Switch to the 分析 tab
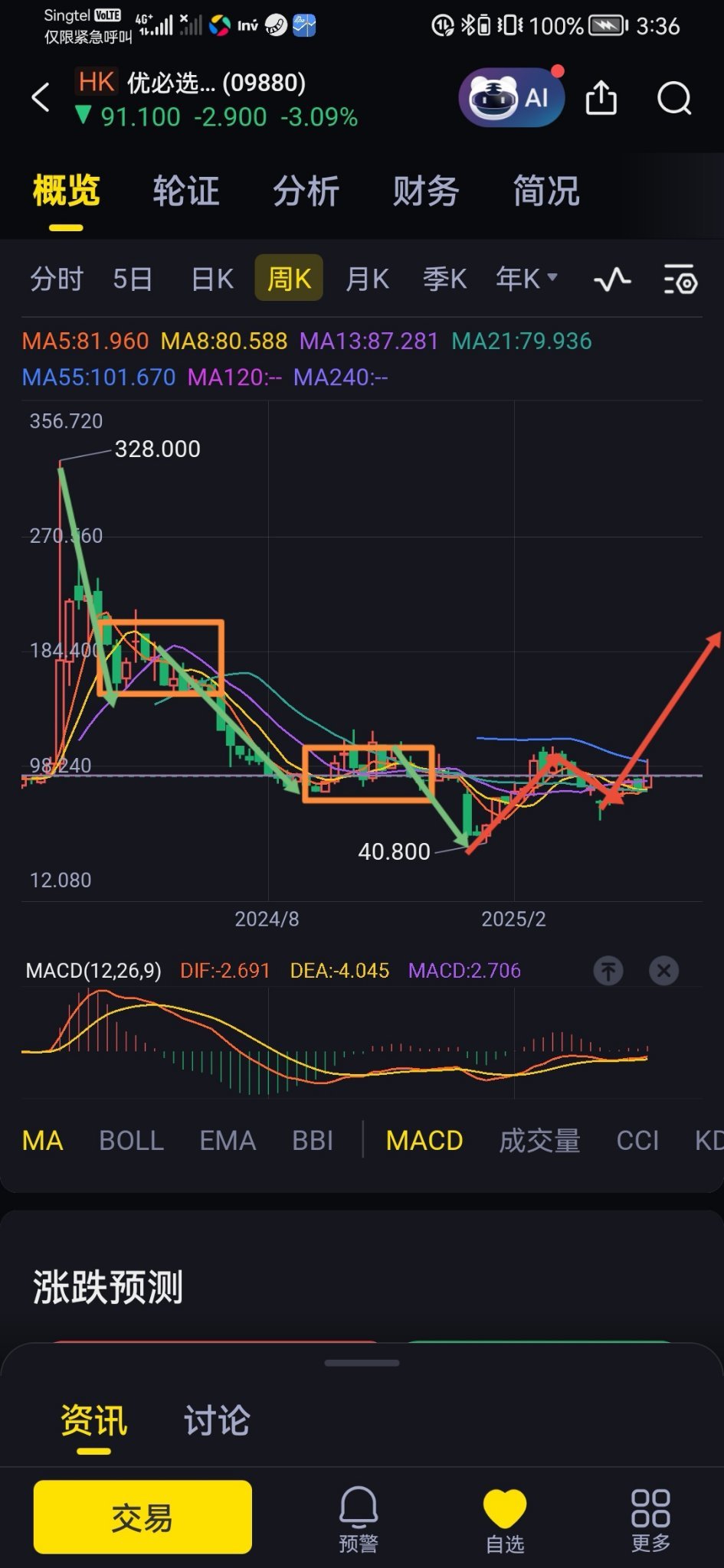The image size is (724, 1568). tap(306, 191)
